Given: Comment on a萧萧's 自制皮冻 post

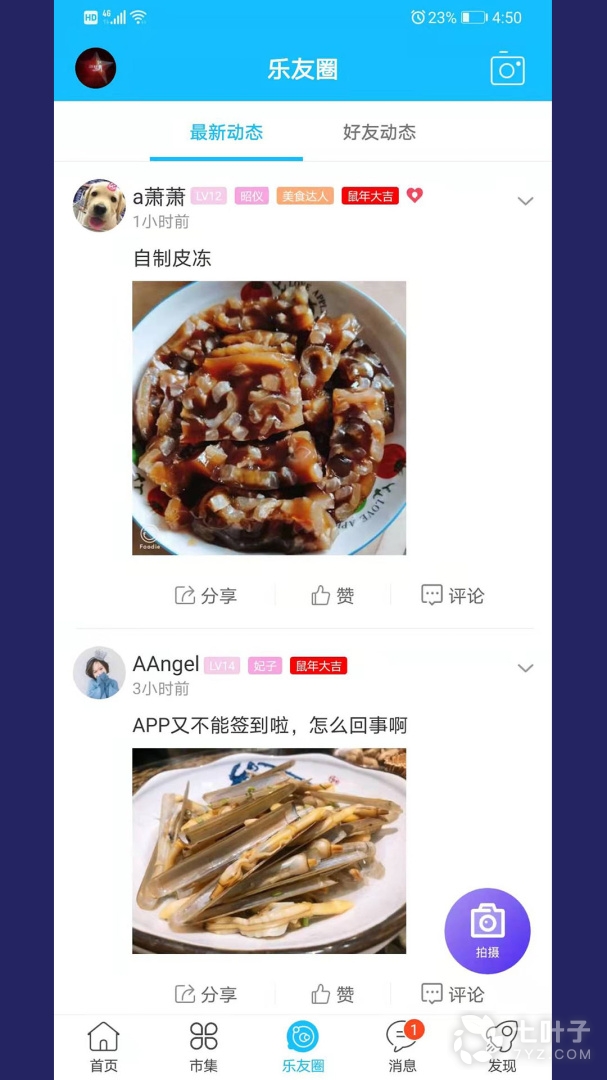Looking at the screenshot, I should [x=453, y=596].
